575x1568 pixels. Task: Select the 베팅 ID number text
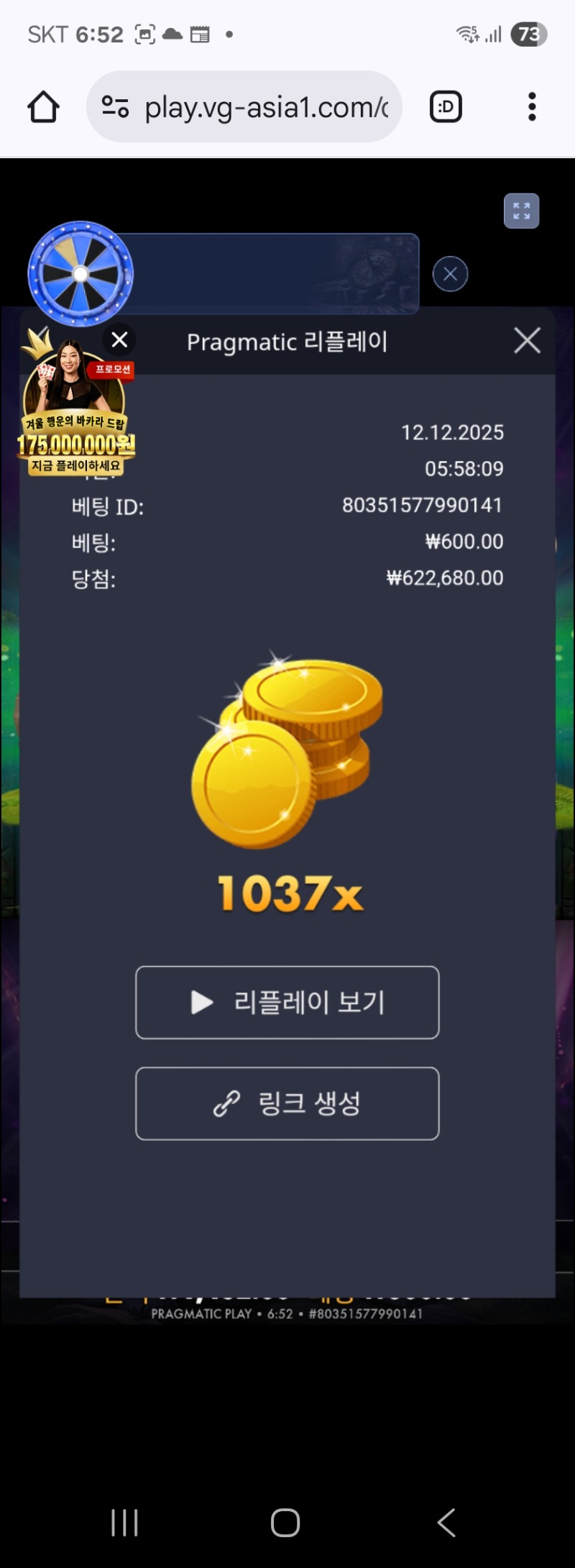[x=423, y=506]
